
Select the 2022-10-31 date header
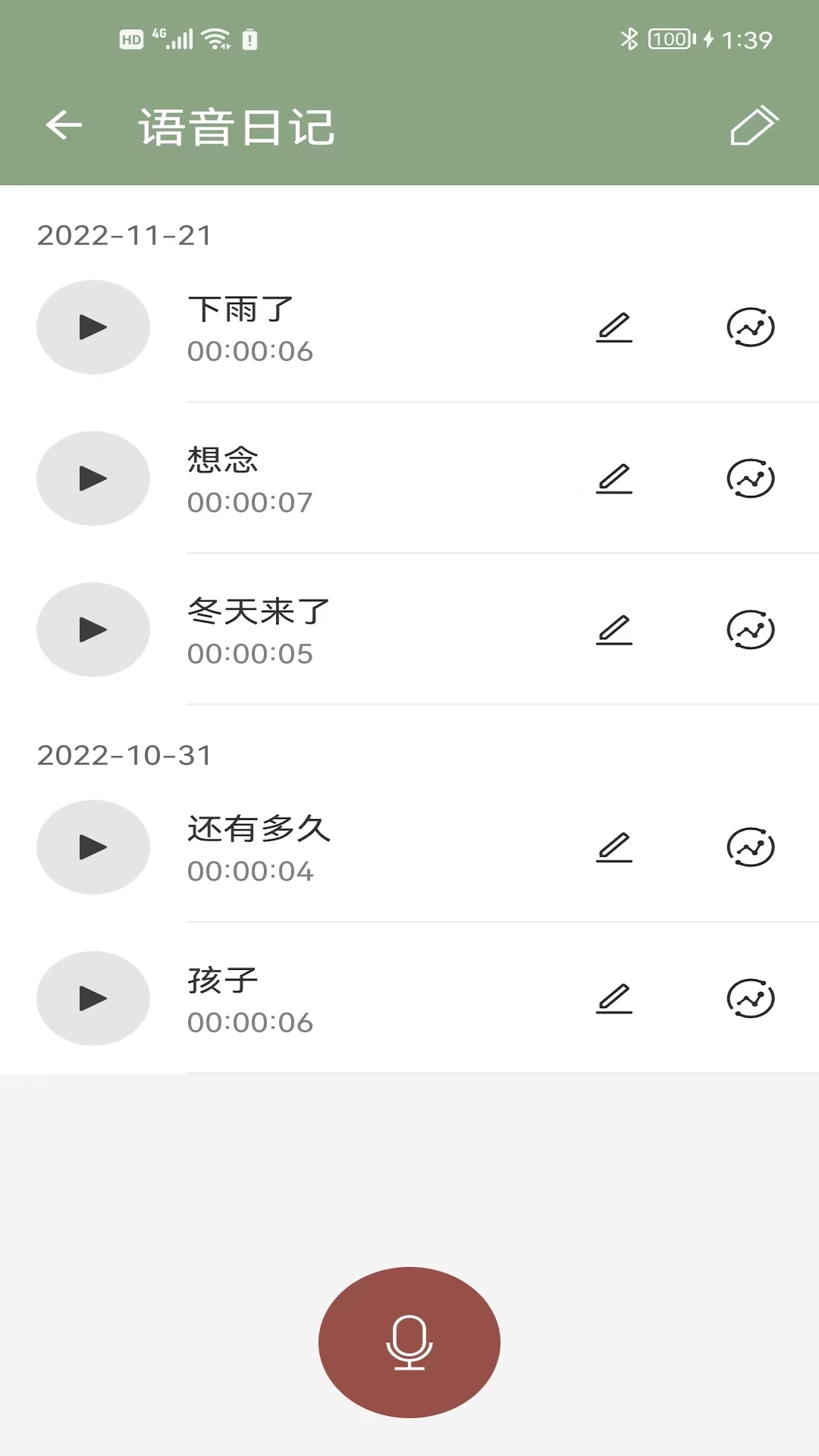125,755
